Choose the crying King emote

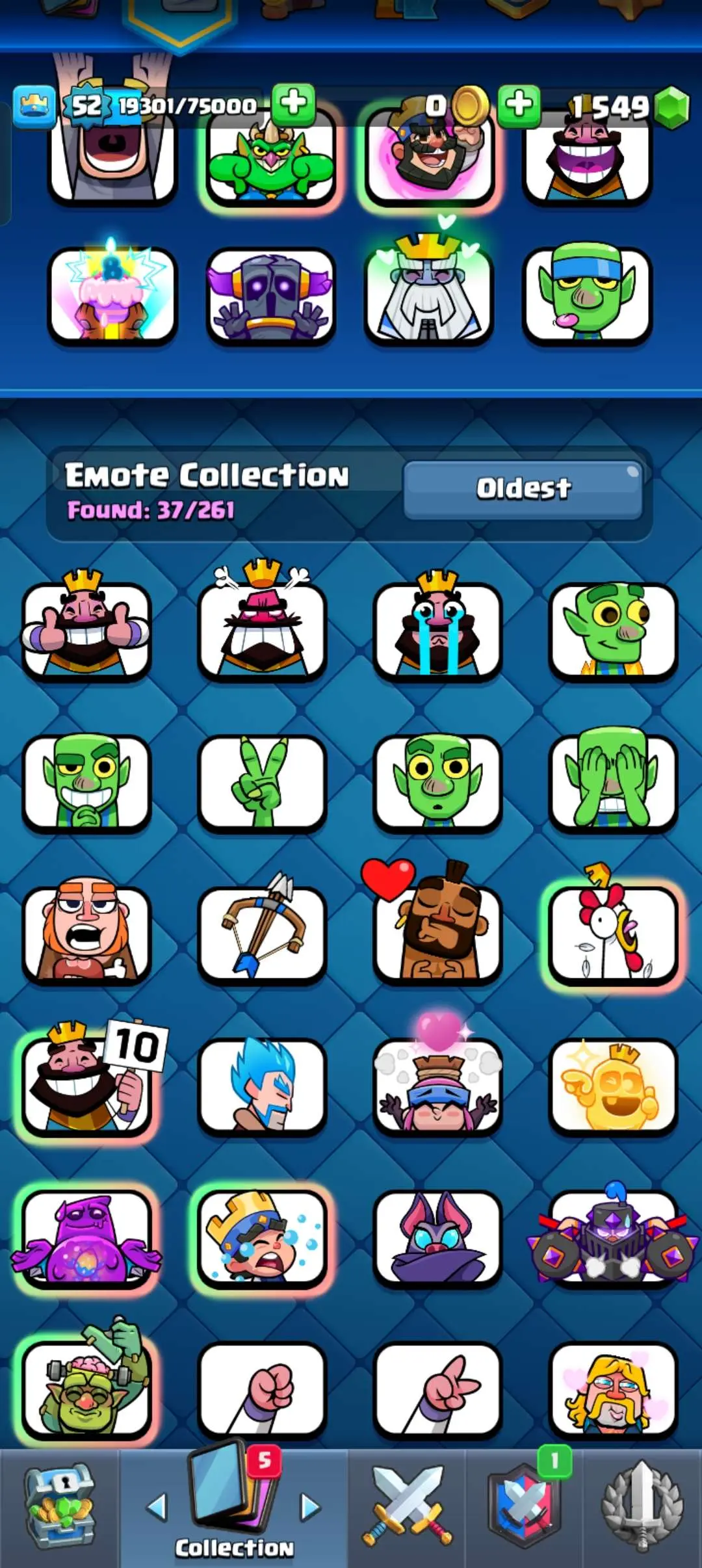tap(437, 629)
